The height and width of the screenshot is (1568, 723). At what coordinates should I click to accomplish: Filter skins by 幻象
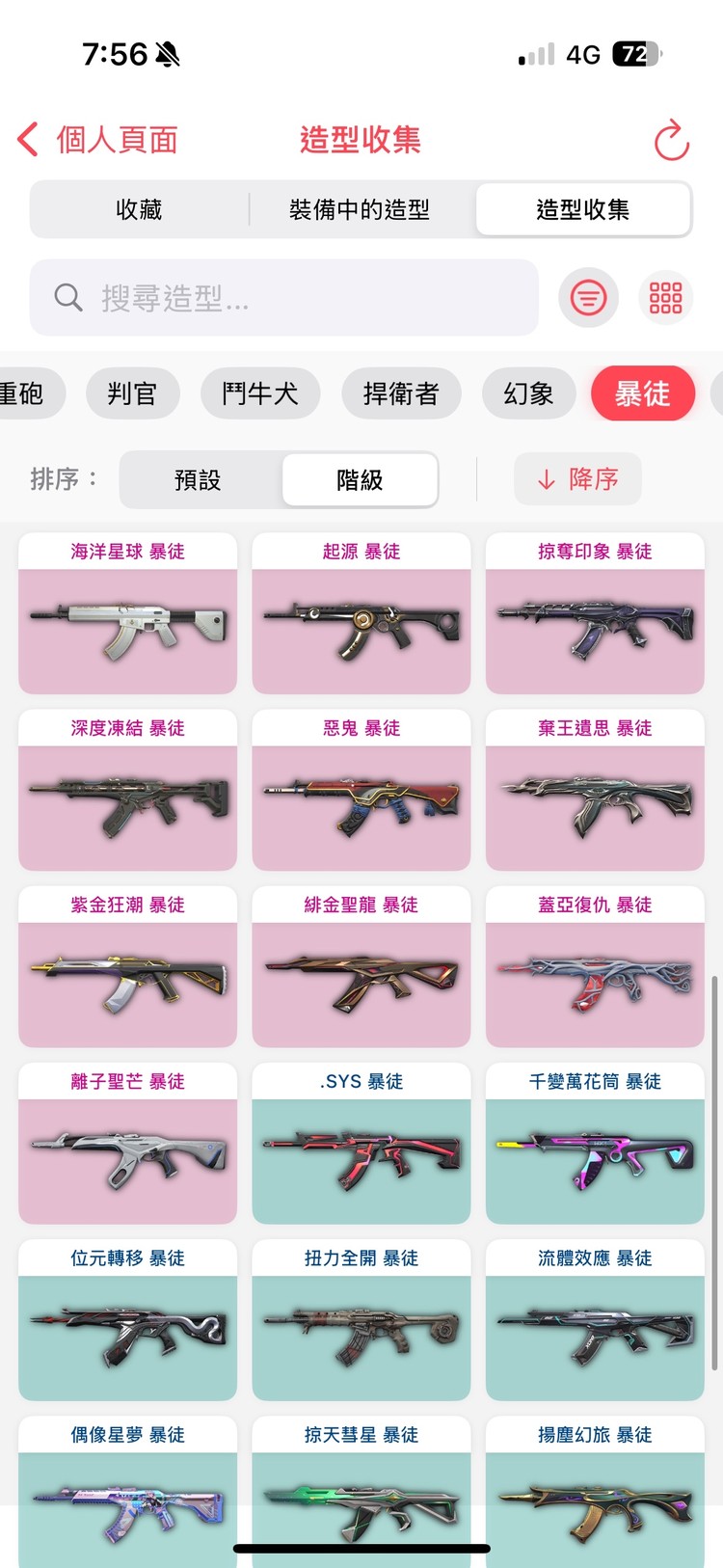click(x=528, y=393)
